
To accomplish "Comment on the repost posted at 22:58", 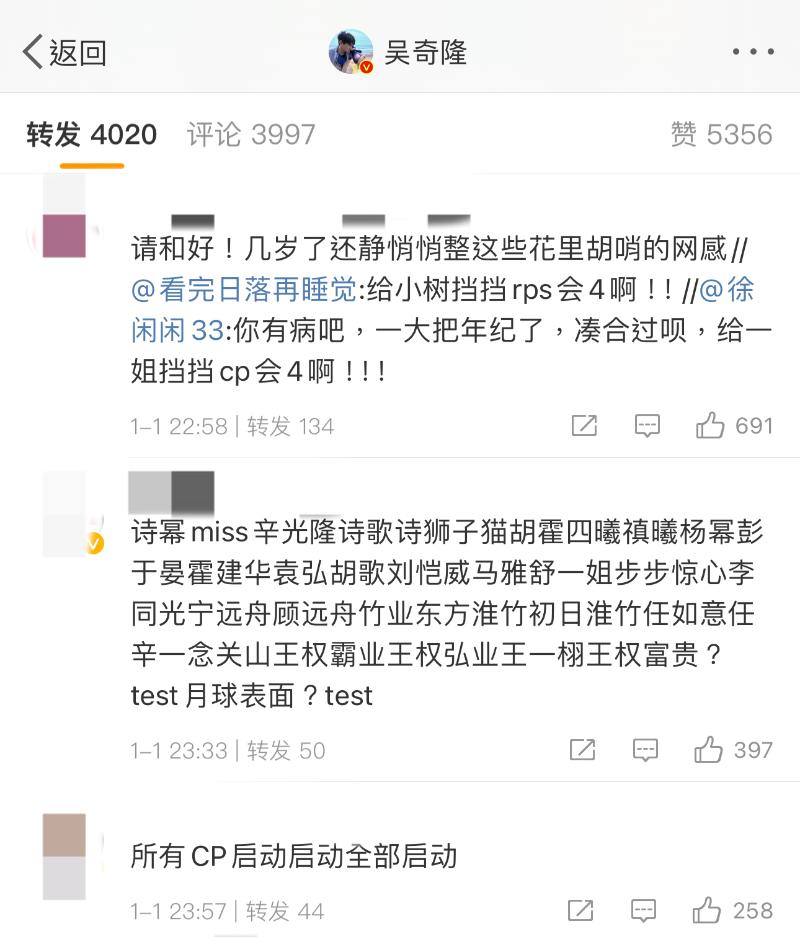I will click(647, 426).
